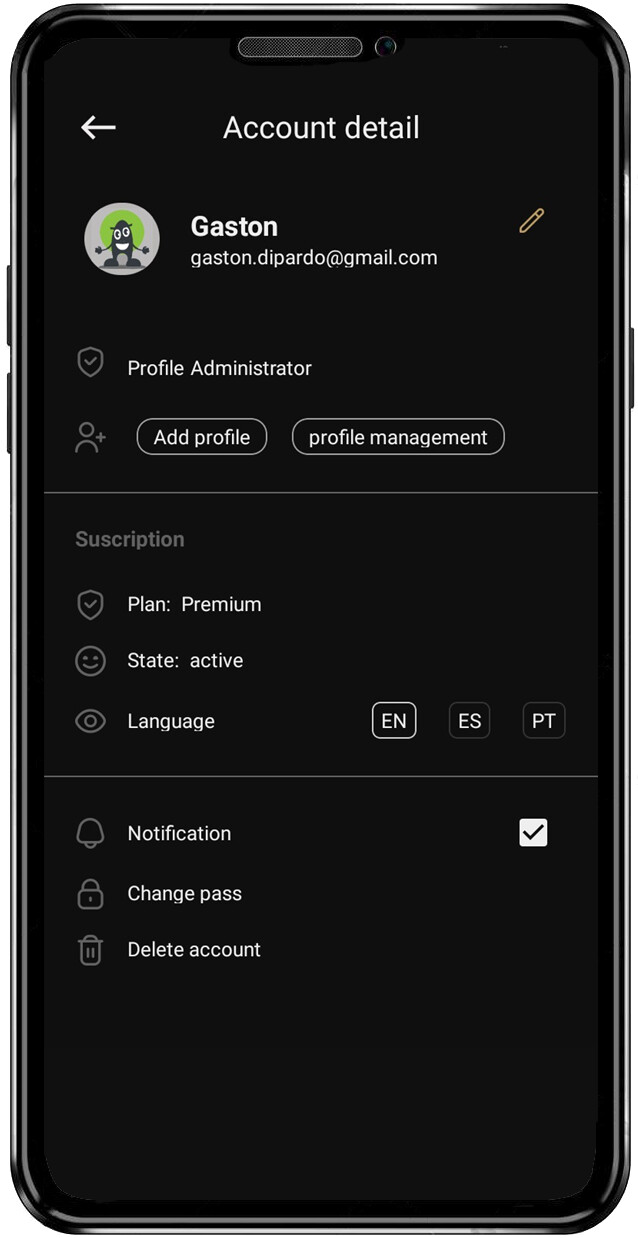638x1238 pixels.
Task: Tap the Add profile button
Action: (202, 437)
